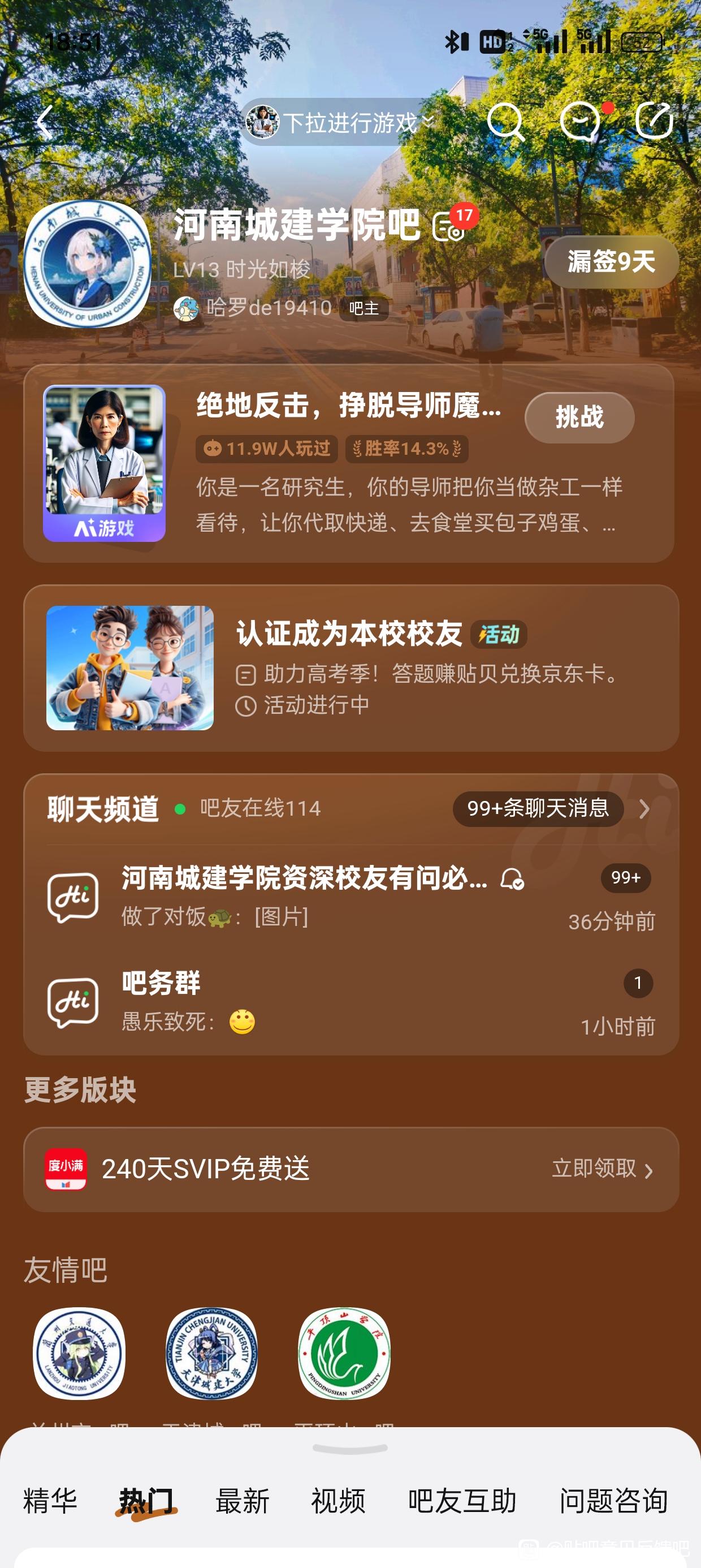701x1568 pixels.
Task: Switch to the 问题咨询 tab
Action: 613,1501
